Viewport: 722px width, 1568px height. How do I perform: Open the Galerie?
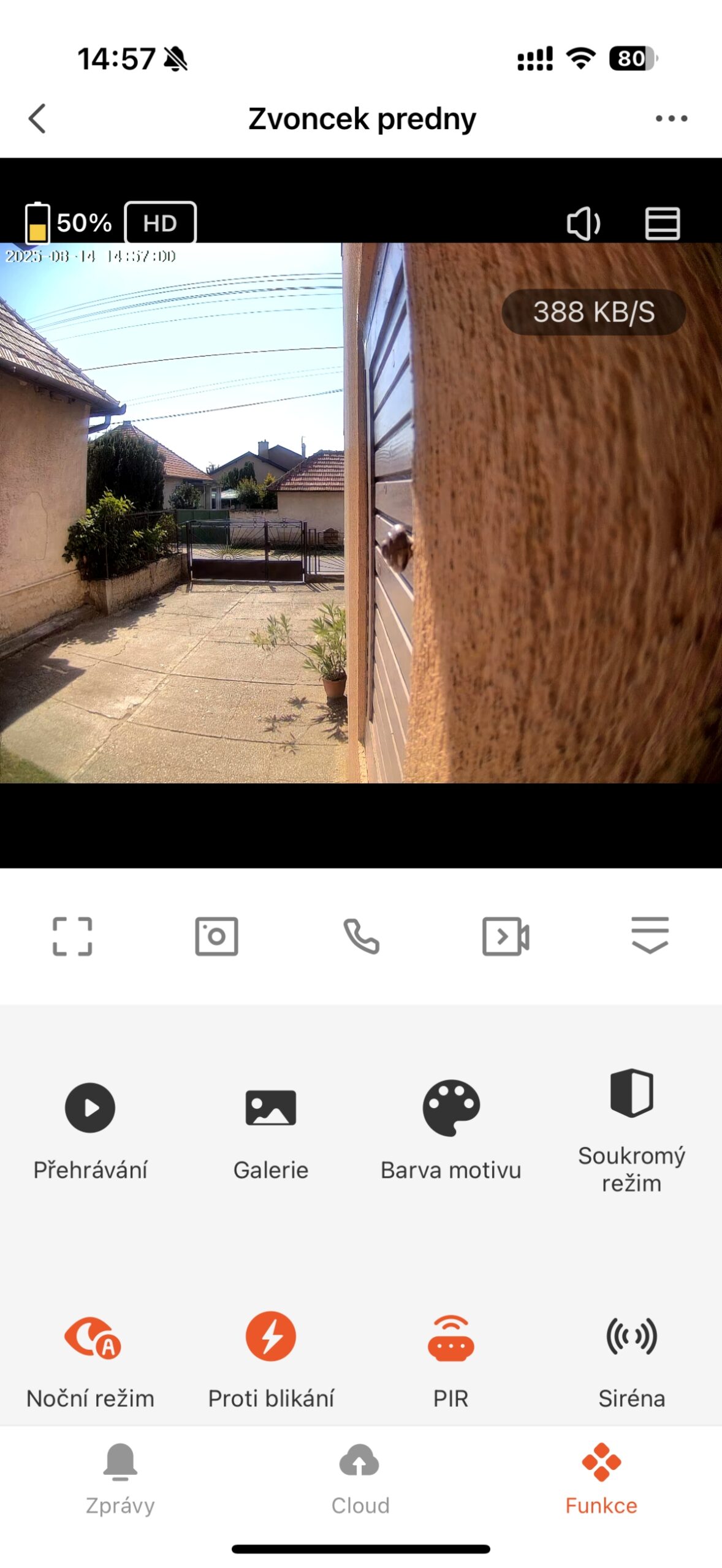tap(270, 1130)
